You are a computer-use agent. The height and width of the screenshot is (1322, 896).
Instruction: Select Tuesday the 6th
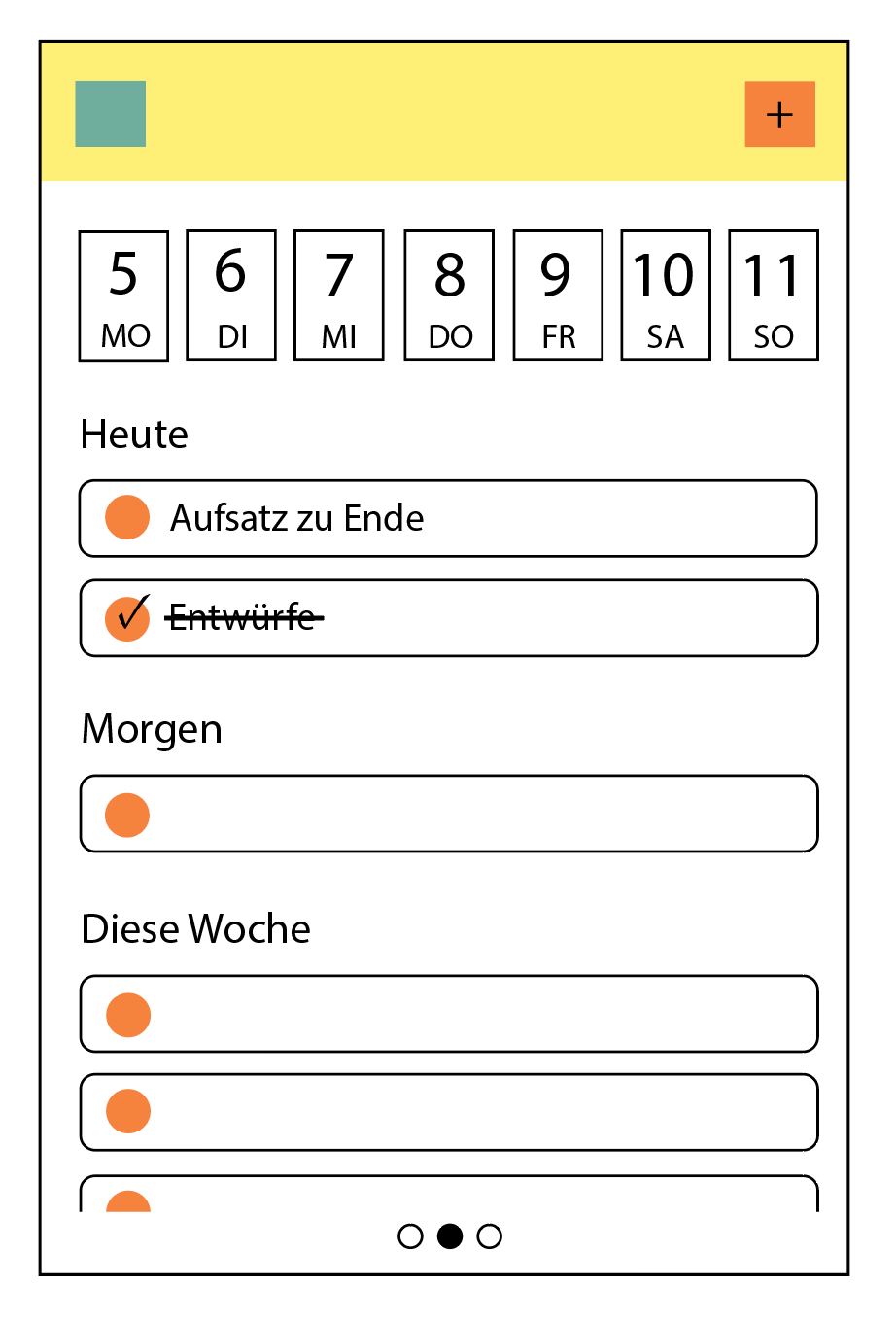(x=231, y=296)
